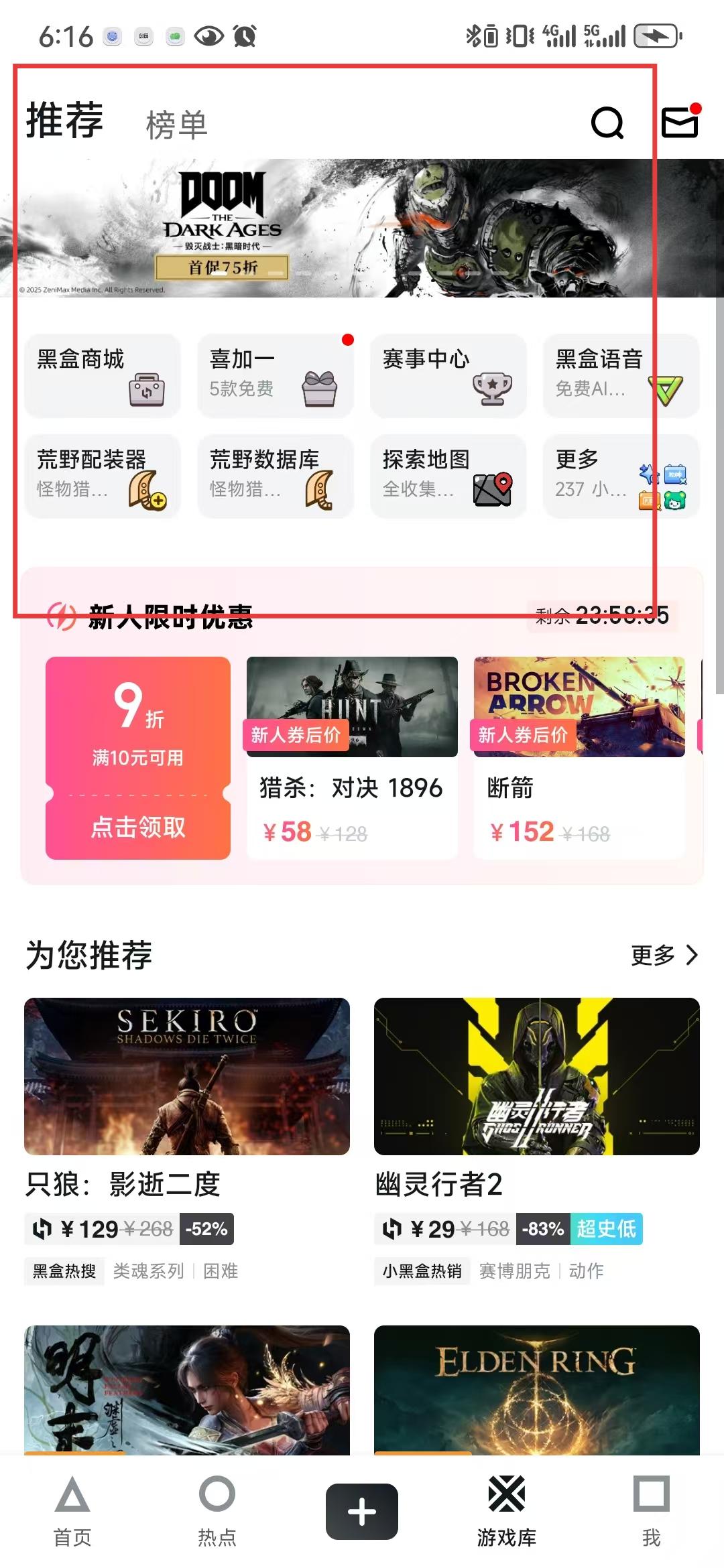The image size is (724, 1568).
Task: Open the search icon
Action: [x=607, y=123]
